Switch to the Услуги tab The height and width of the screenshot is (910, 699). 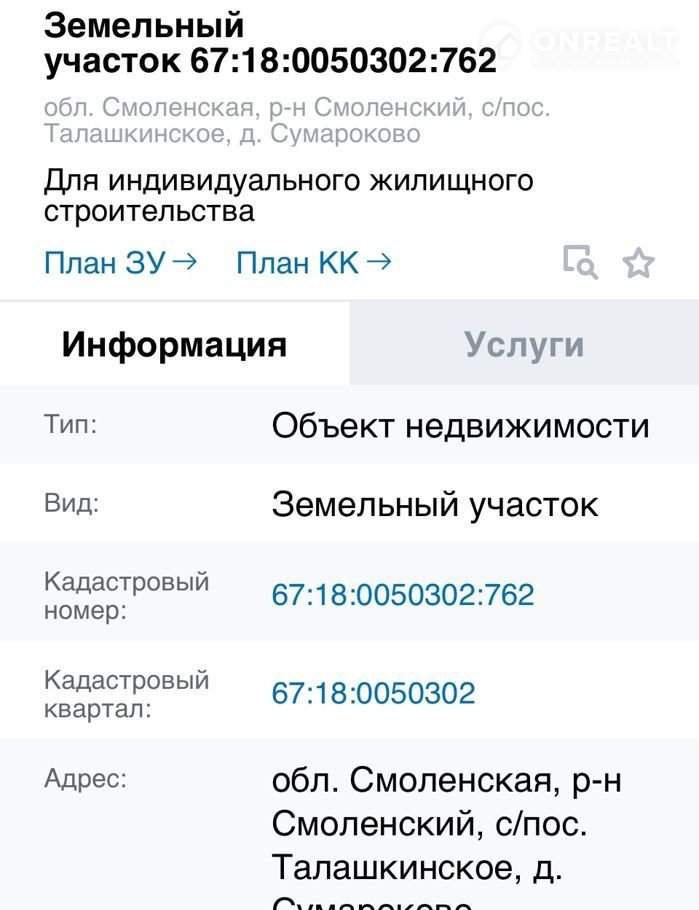[524, 344]
